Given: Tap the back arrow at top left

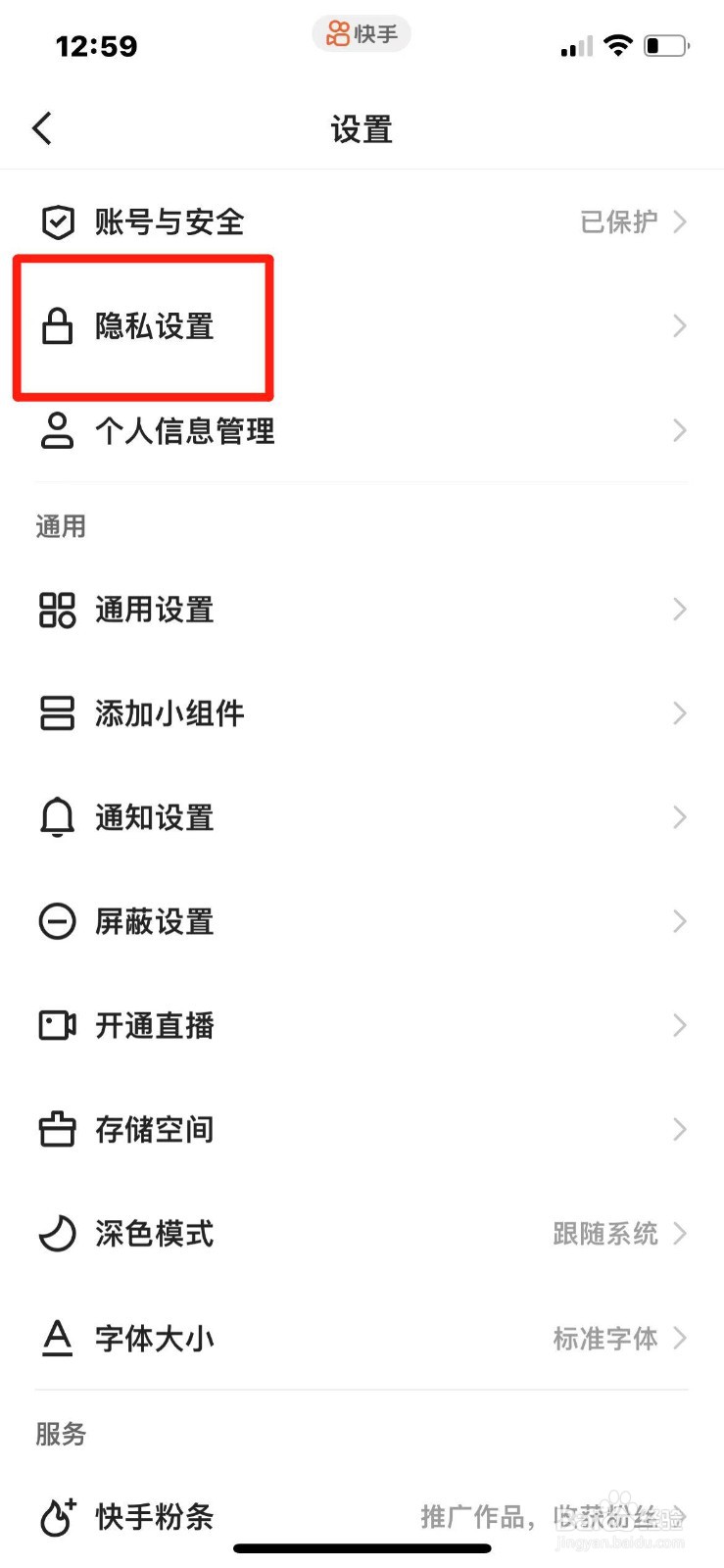Looking at the screenshot, I should click(41, 127).
